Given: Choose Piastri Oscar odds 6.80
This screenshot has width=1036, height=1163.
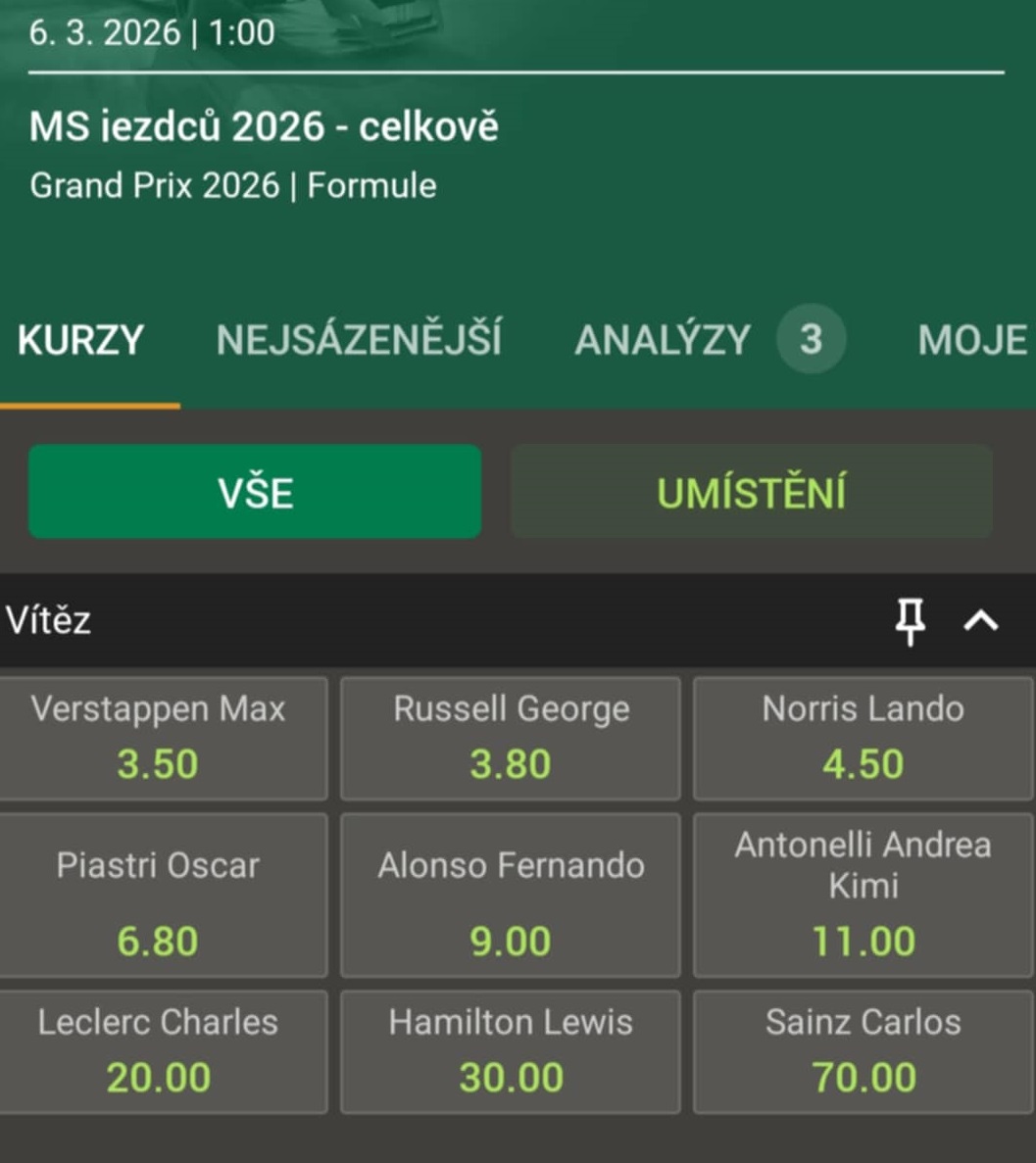Looking at the screenshot, I should (159, 896).
